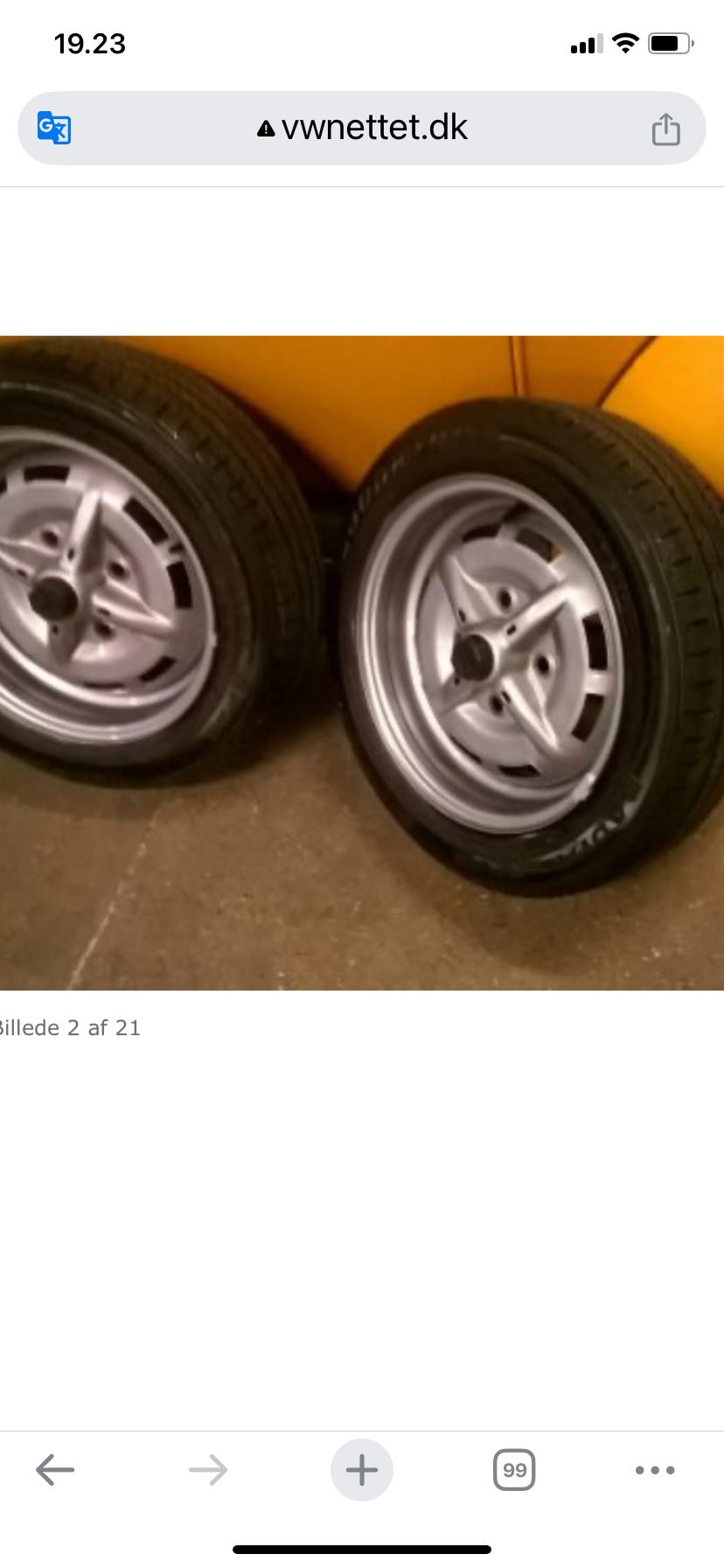
Task: Open a new tab with plus button
Action: (362, 1469)
